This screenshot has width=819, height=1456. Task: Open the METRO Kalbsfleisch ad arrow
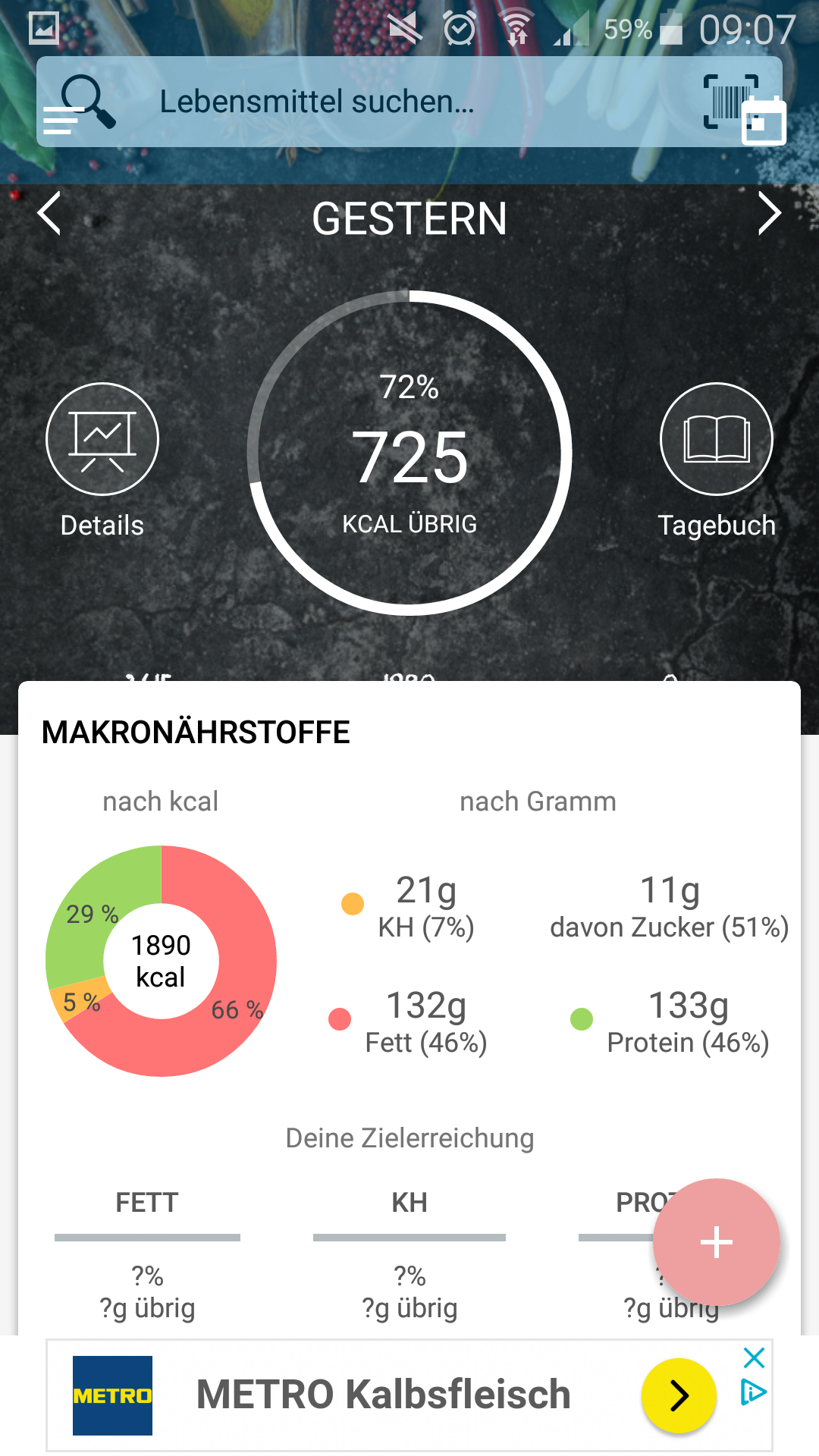679,1395
